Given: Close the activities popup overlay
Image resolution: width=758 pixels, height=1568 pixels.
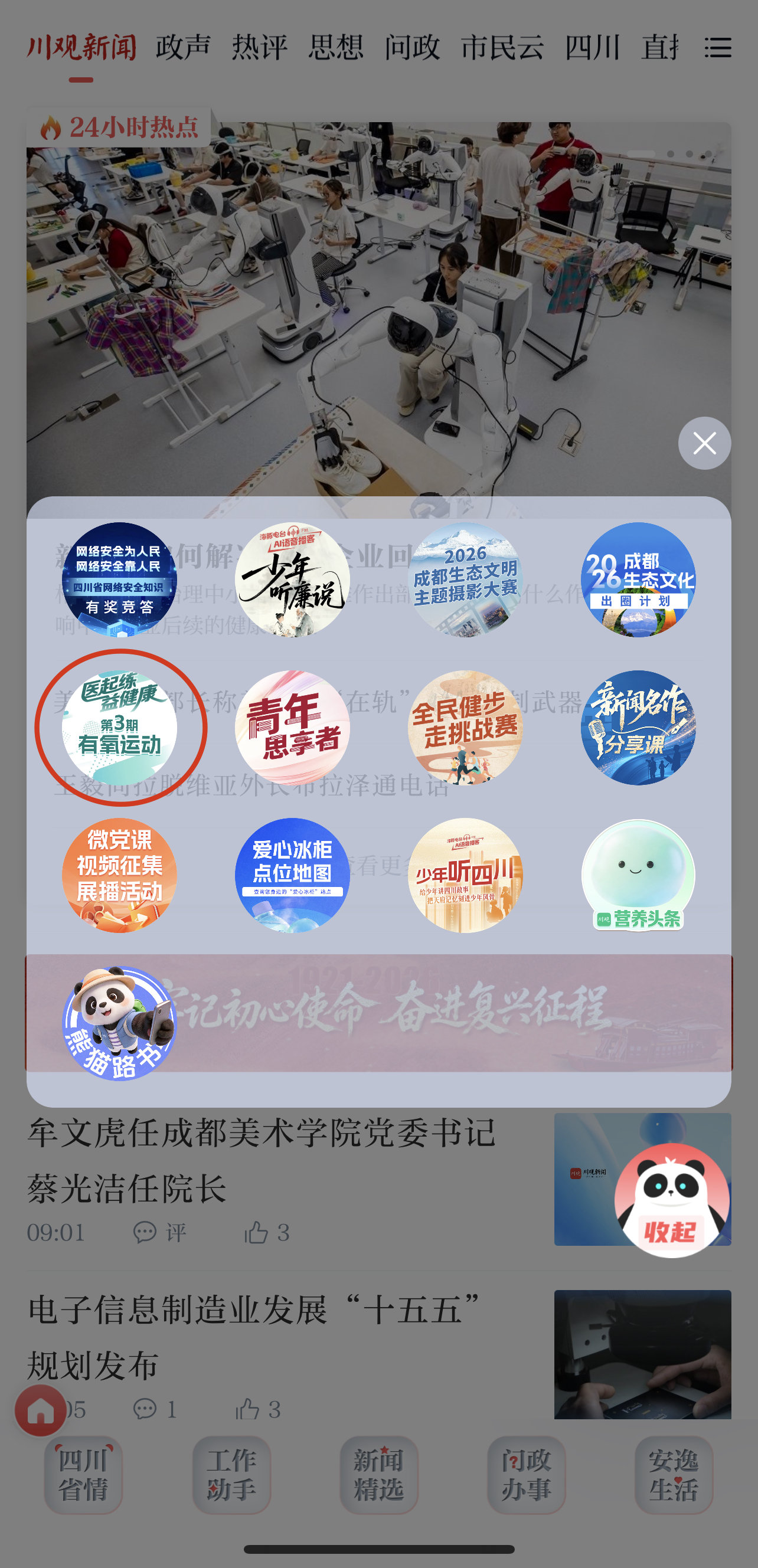Looking at the screenshot, I should coord(704,443).
